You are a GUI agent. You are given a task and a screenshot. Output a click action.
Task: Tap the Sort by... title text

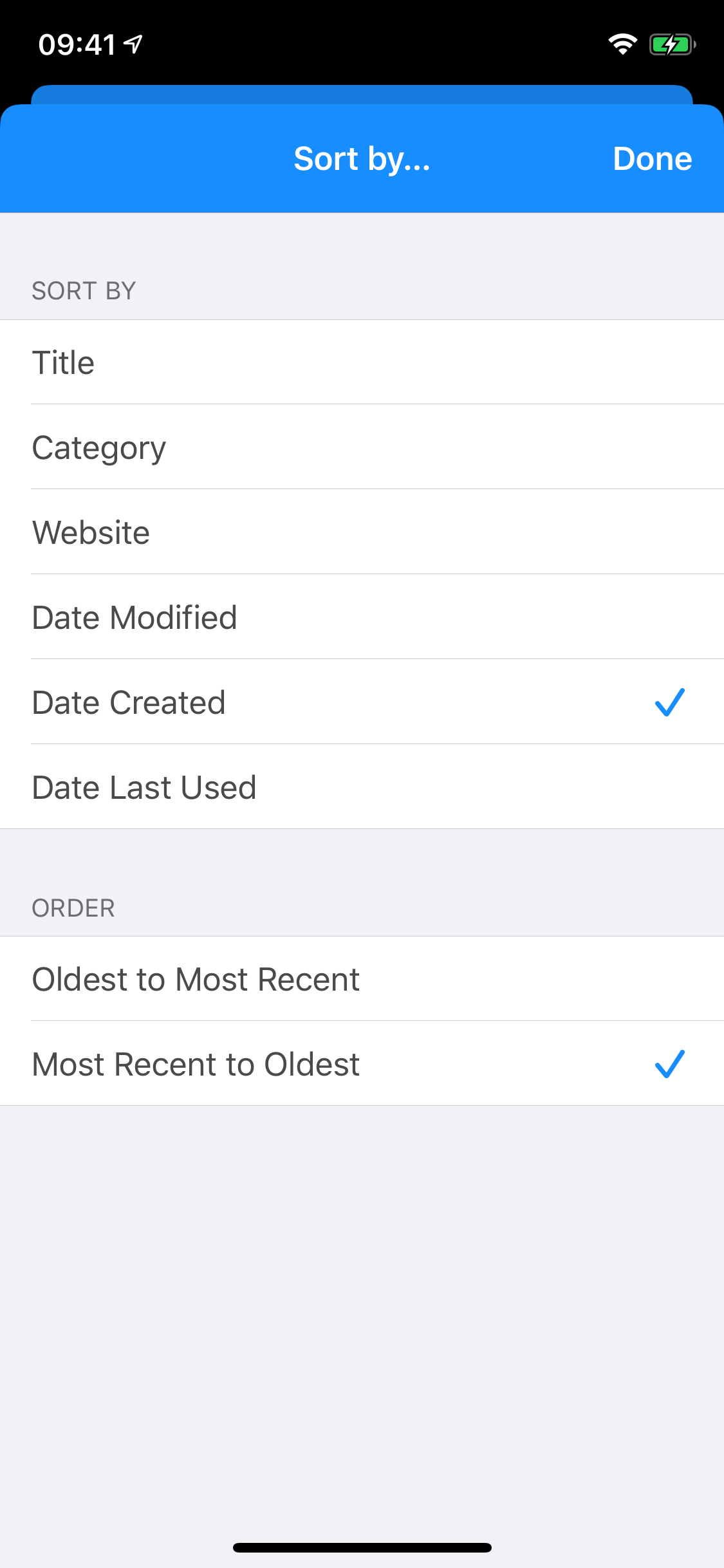(362, 158)
